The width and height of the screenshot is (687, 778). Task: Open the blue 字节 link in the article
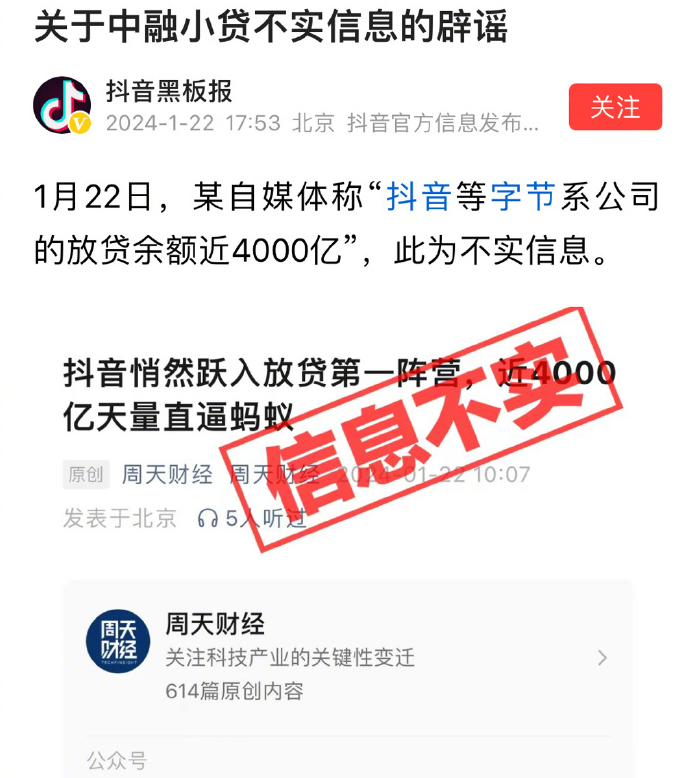tap(522, 195)
